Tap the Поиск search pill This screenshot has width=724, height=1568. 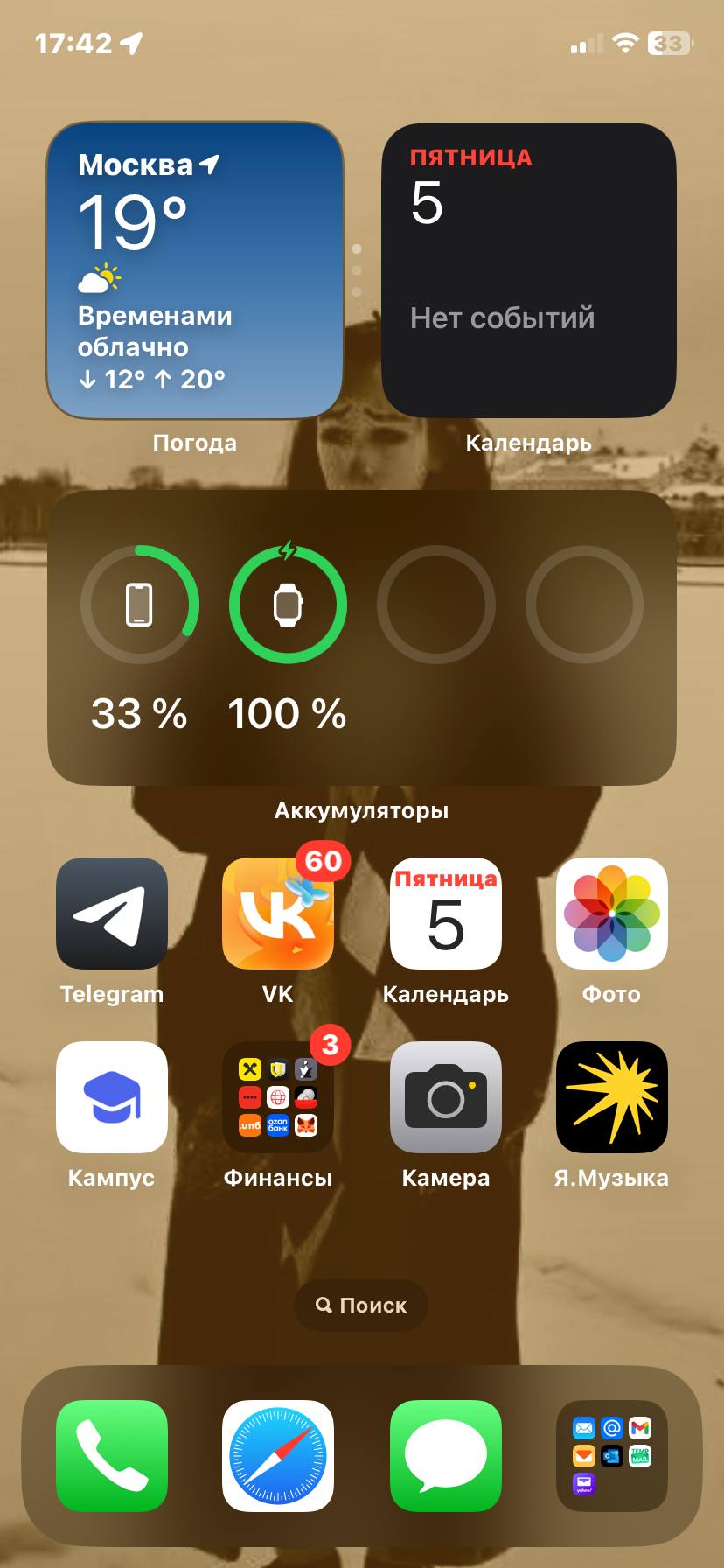[x=361, y=1305]
